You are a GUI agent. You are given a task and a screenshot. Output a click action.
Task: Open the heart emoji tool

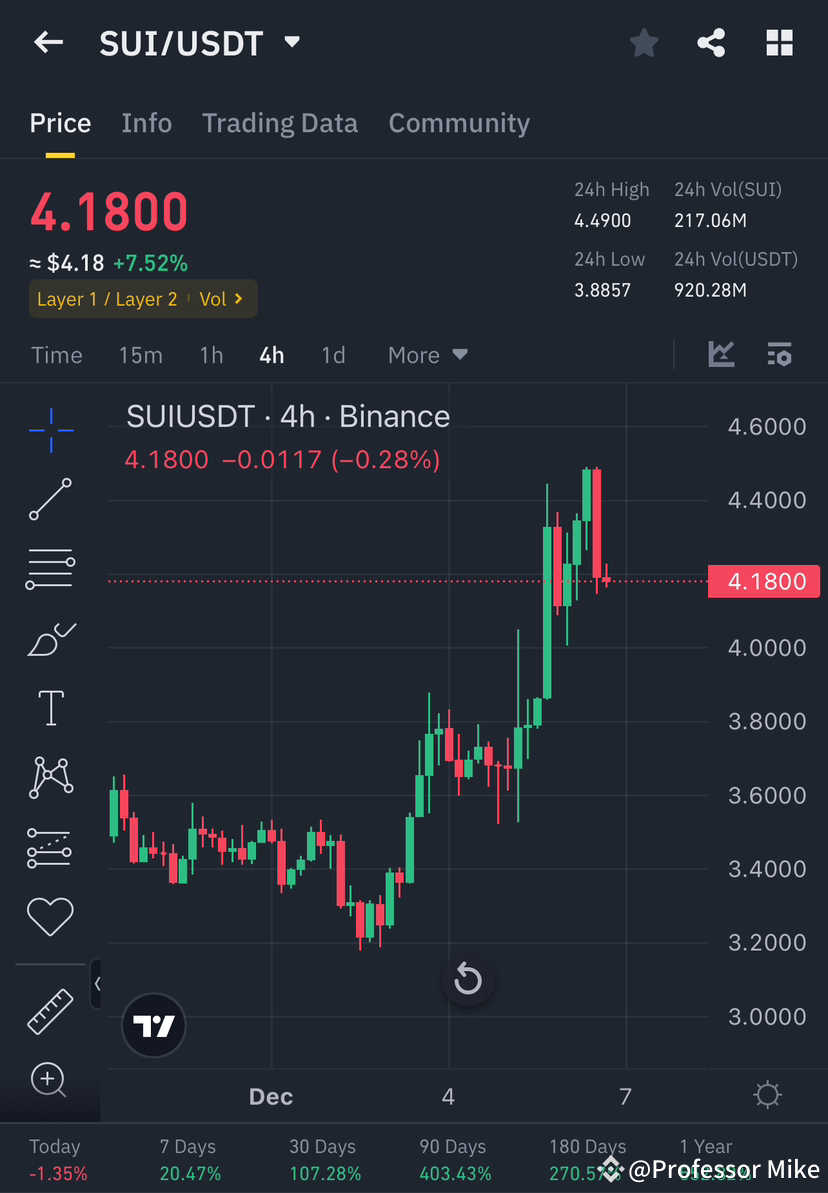click(x=50, y=916)
